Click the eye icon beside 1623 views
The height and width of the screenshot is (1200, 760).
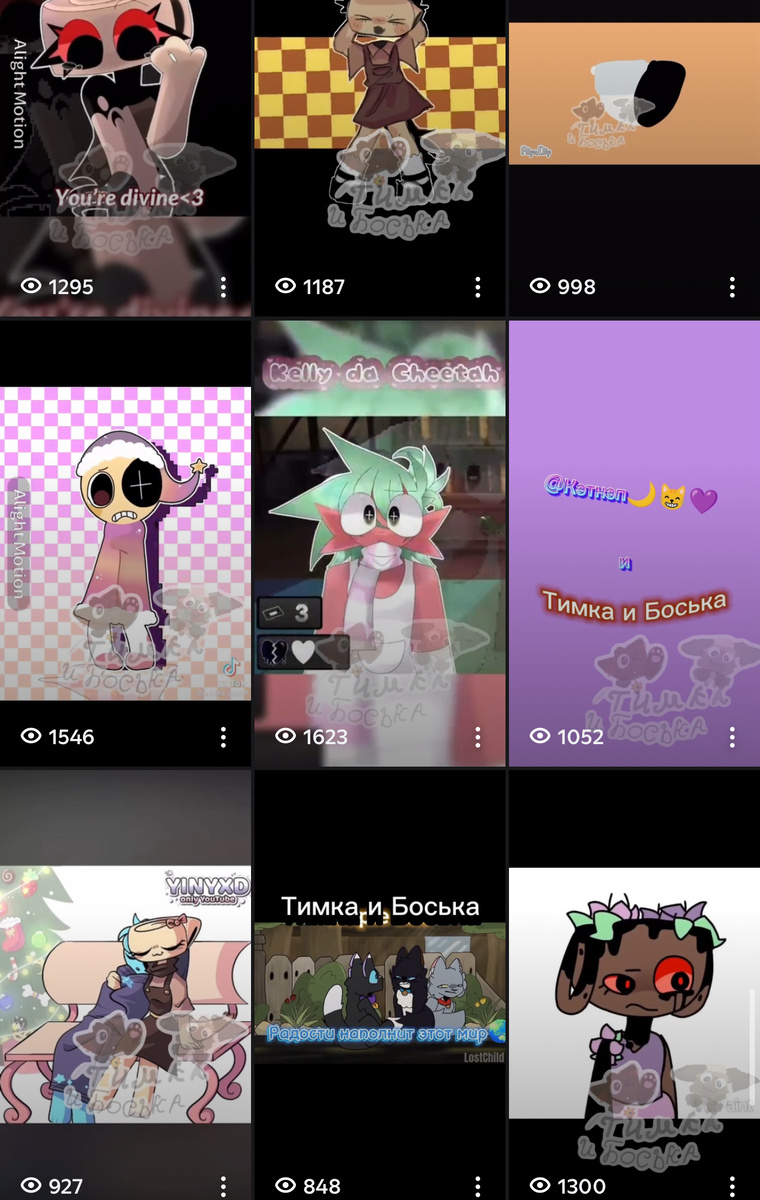pyautogui.click(x=287, y=737)
